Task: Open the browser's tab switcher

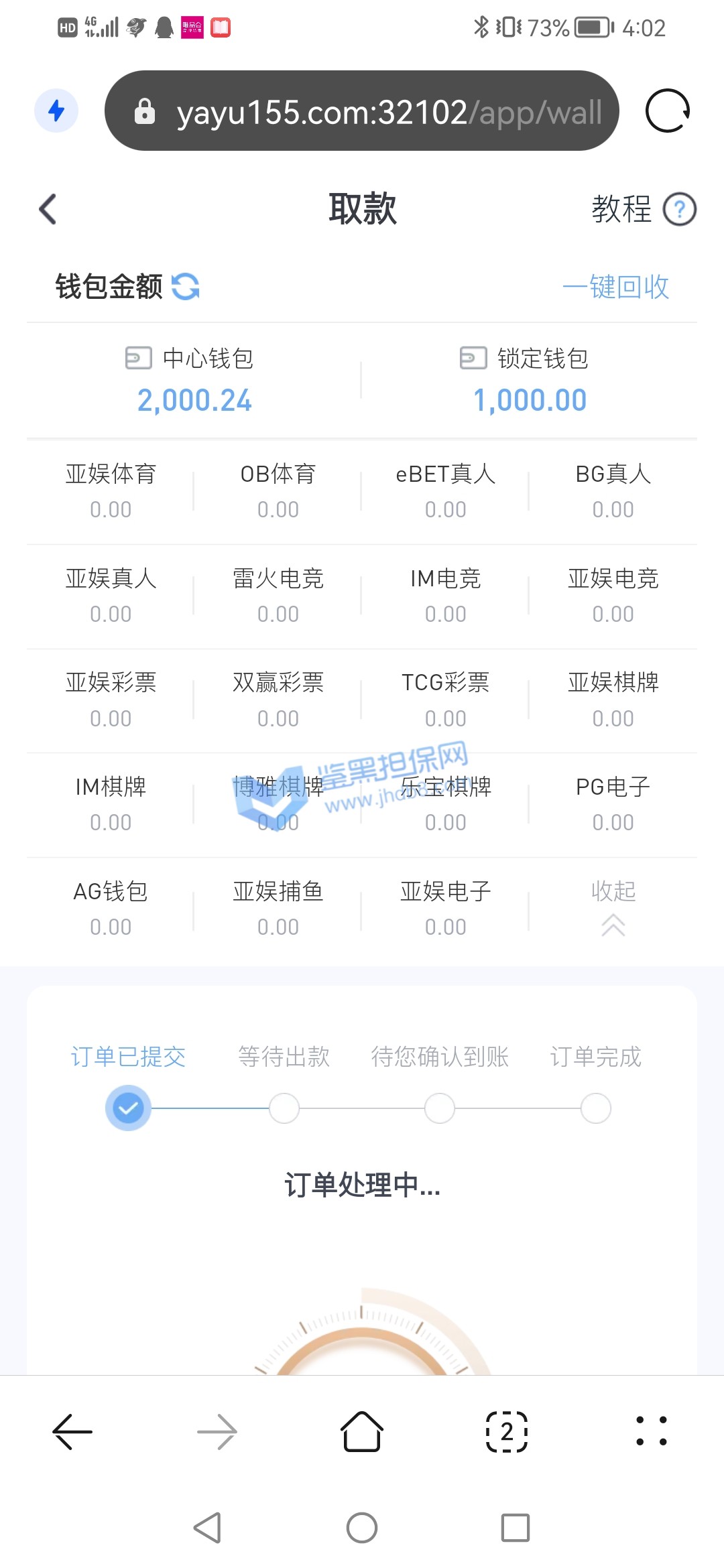Action: [507, 1431]
